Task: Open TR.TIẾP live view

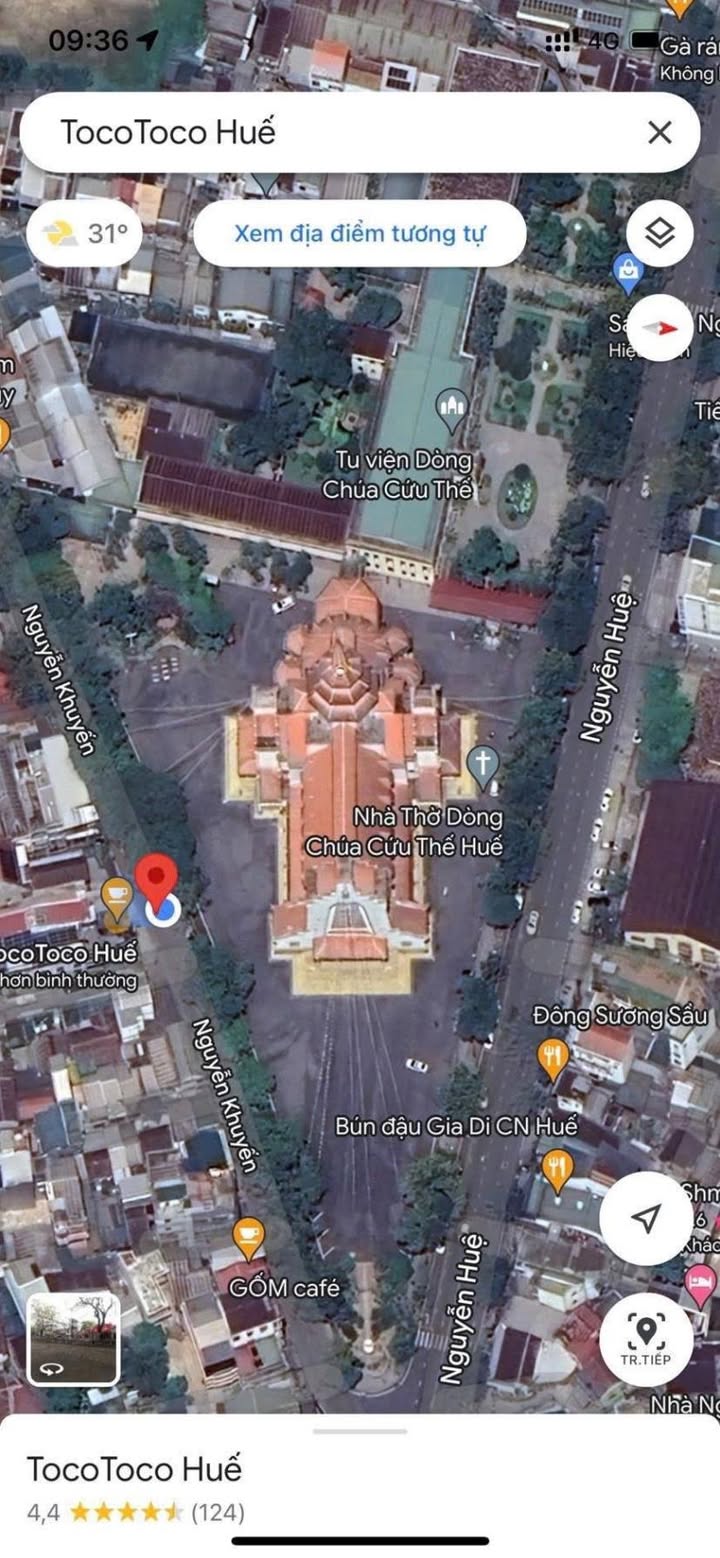Action: tap(647, 1338)
